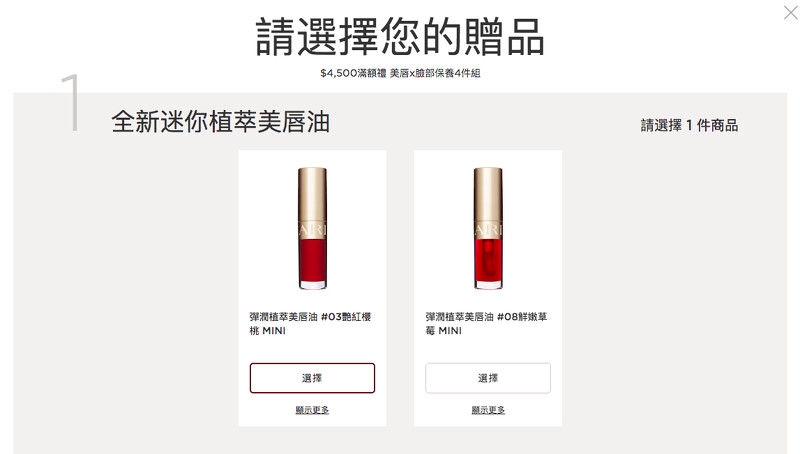Show more details for #08鮮嫩草莓 MINI
Viewport: 800px width, 454px height.
[488, 410]
